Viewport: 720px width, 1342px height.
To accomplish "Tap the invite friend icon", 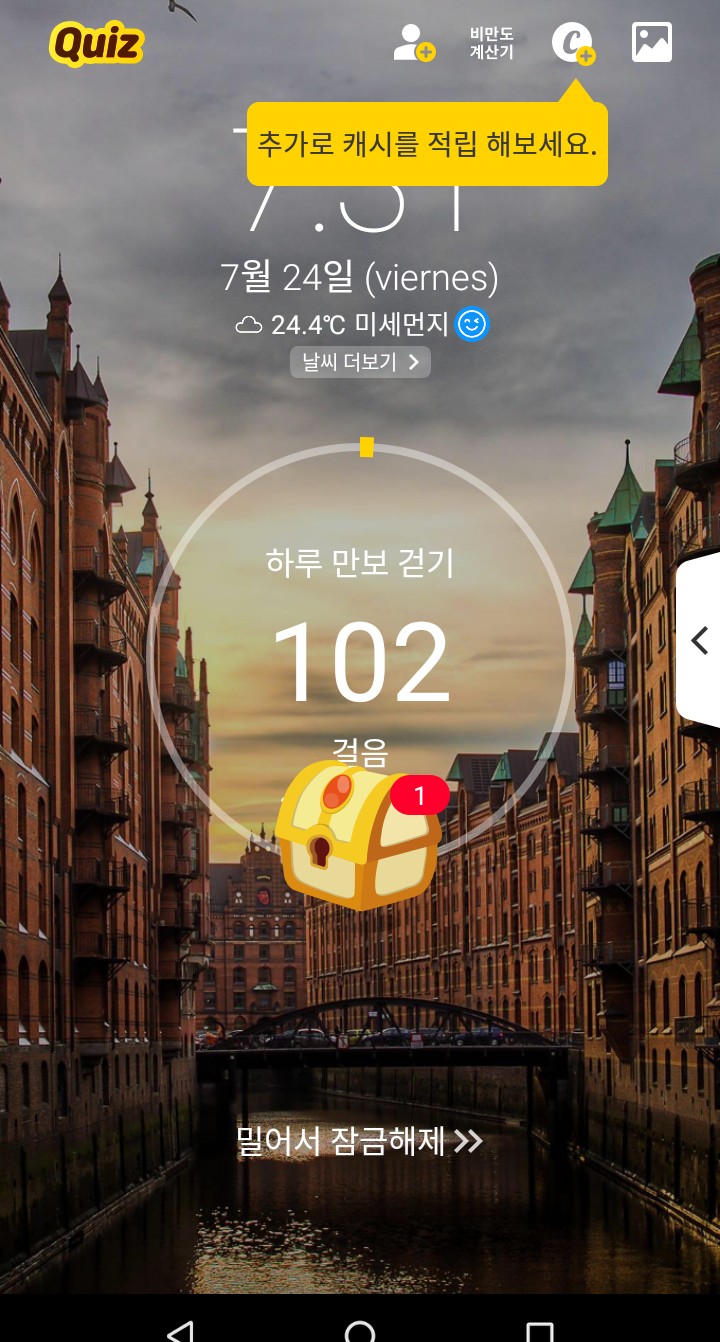I will 414,43.
